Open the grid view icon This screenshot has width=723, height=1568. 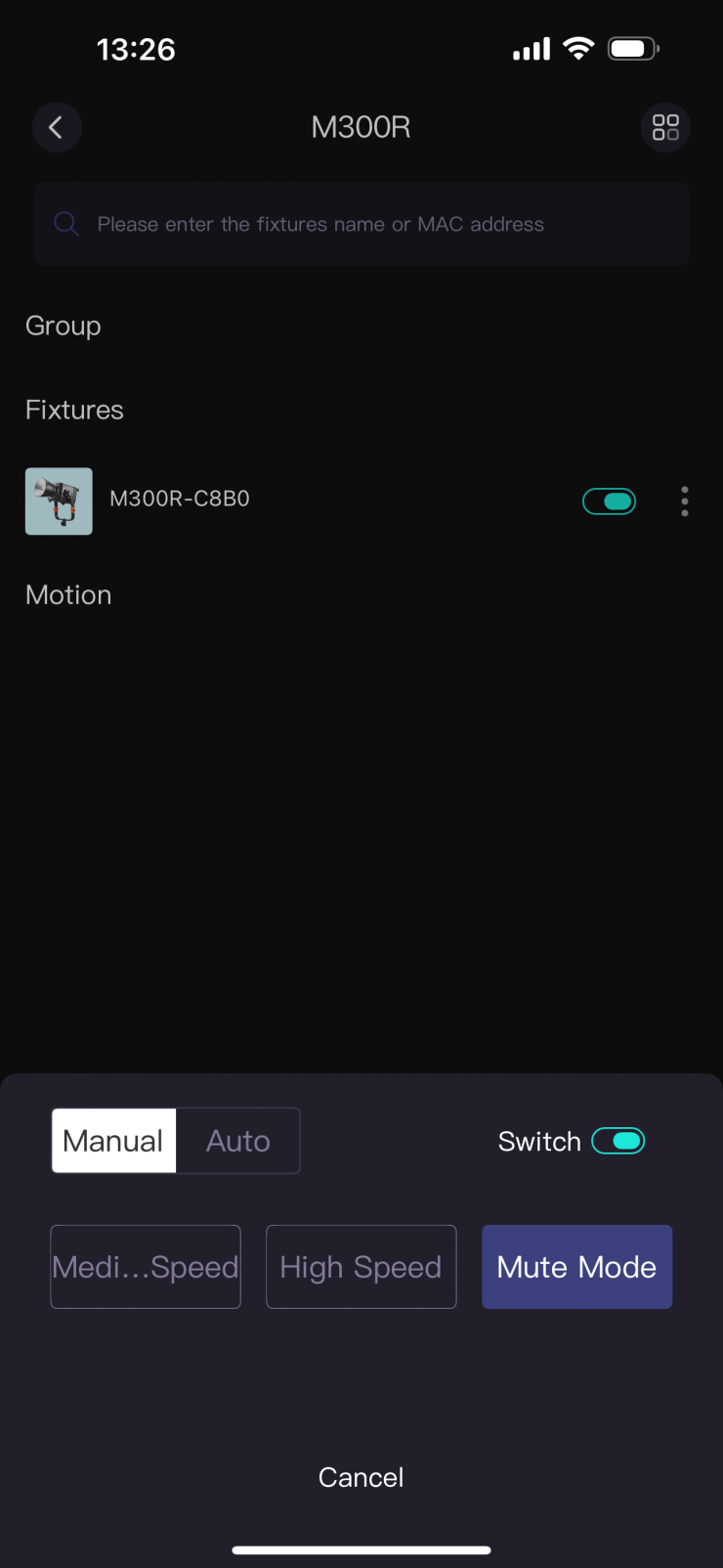(665, 127)
